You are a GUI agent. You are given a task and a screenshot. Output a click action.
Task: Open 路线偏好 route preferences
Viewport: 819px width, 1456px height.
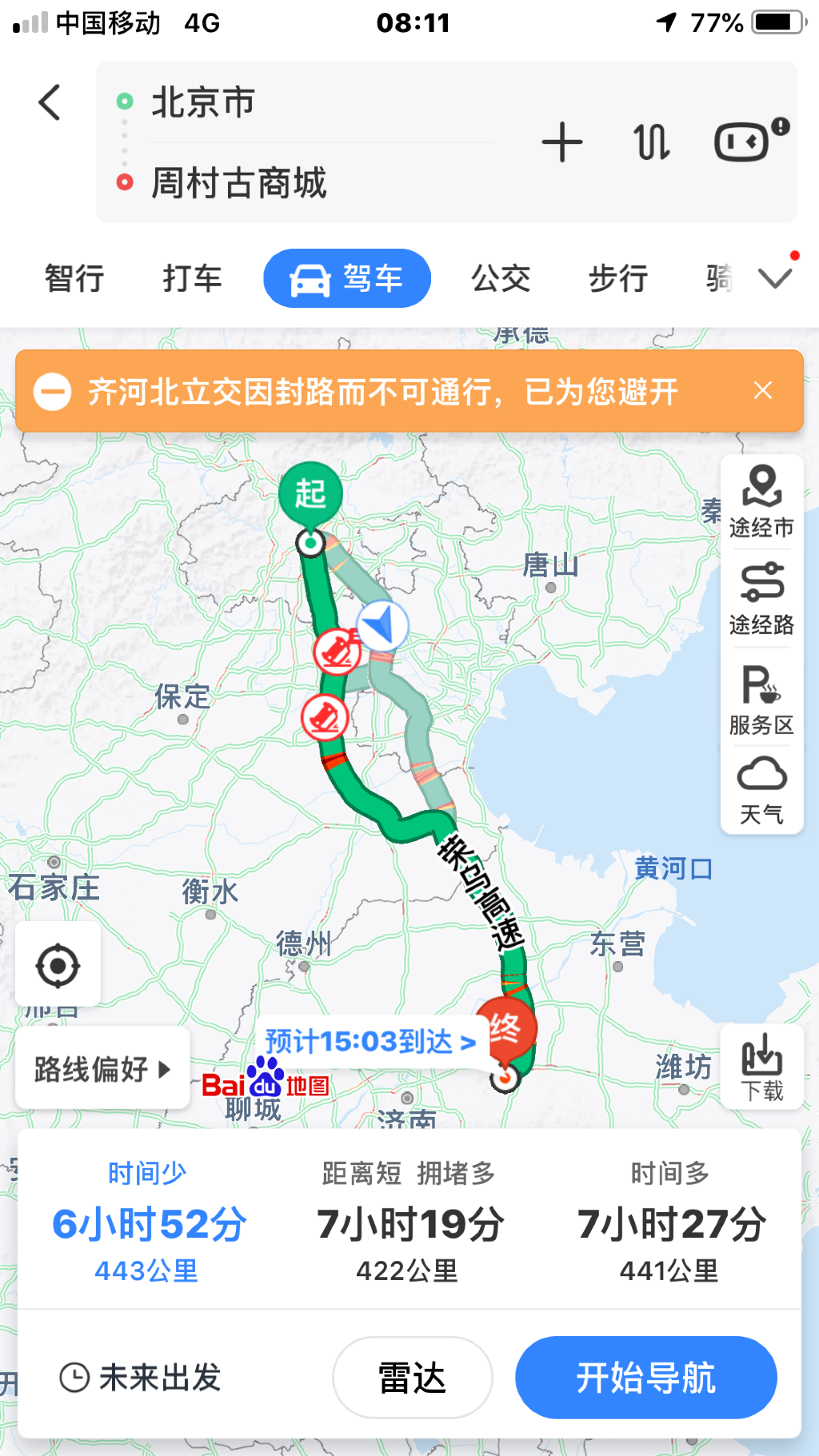(102, 1068)
